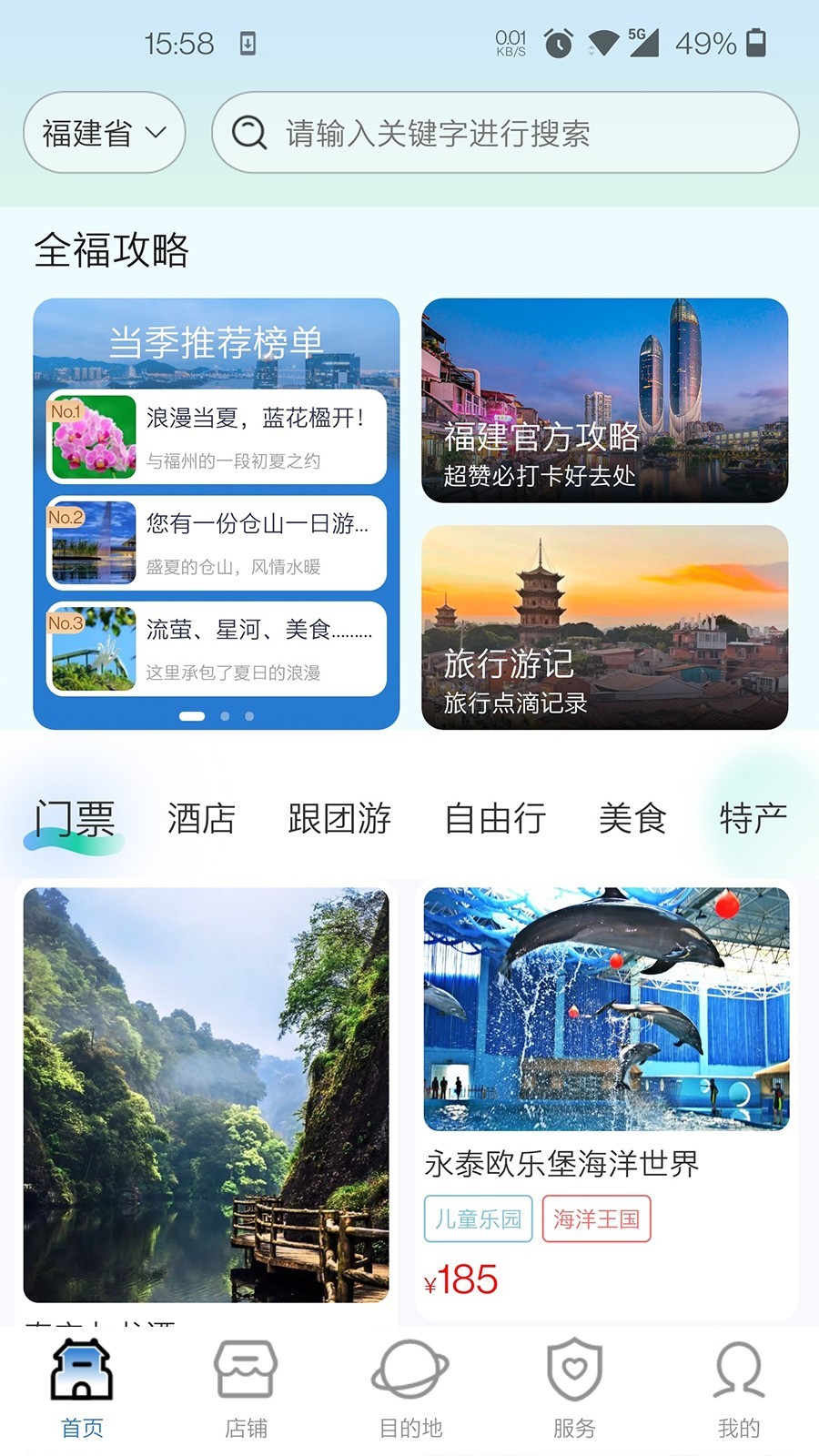Select the 门票 category tab
The width and height of the screenshot is (819, 1456).
tap(75, 818)
